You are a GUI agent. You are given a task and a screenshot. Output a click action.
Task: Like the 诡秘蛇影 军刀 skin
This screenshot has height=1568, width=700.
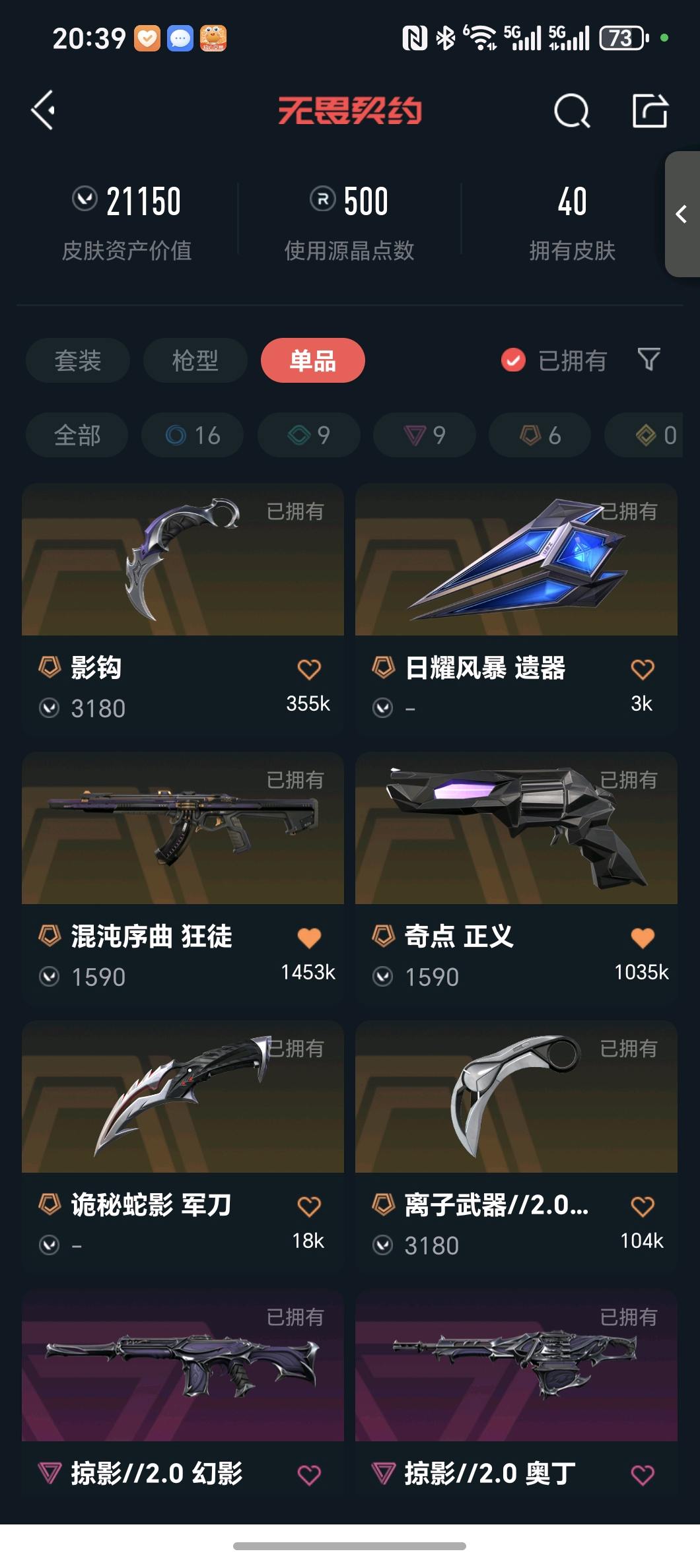click(x=309, y=1206)
